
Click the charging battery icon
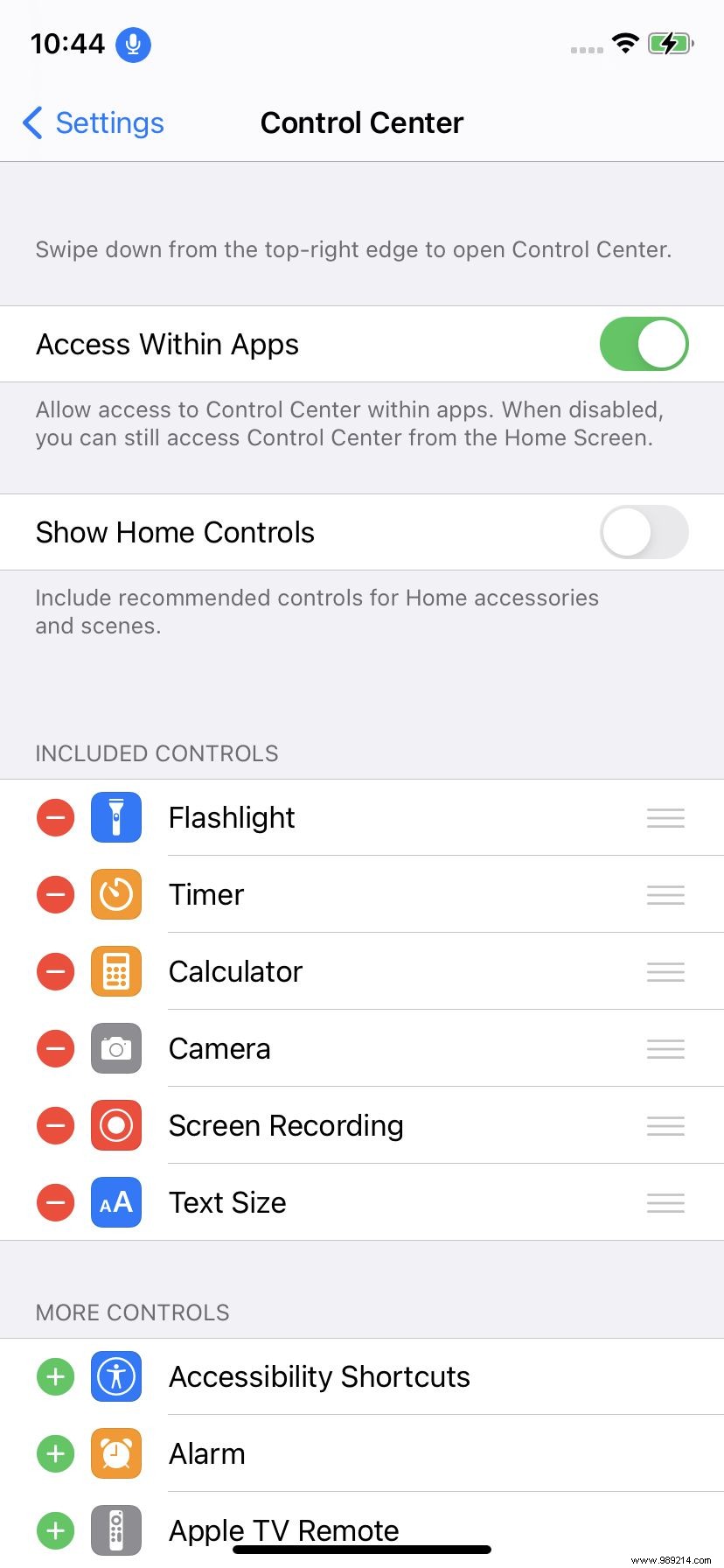(x=672, y=43)
